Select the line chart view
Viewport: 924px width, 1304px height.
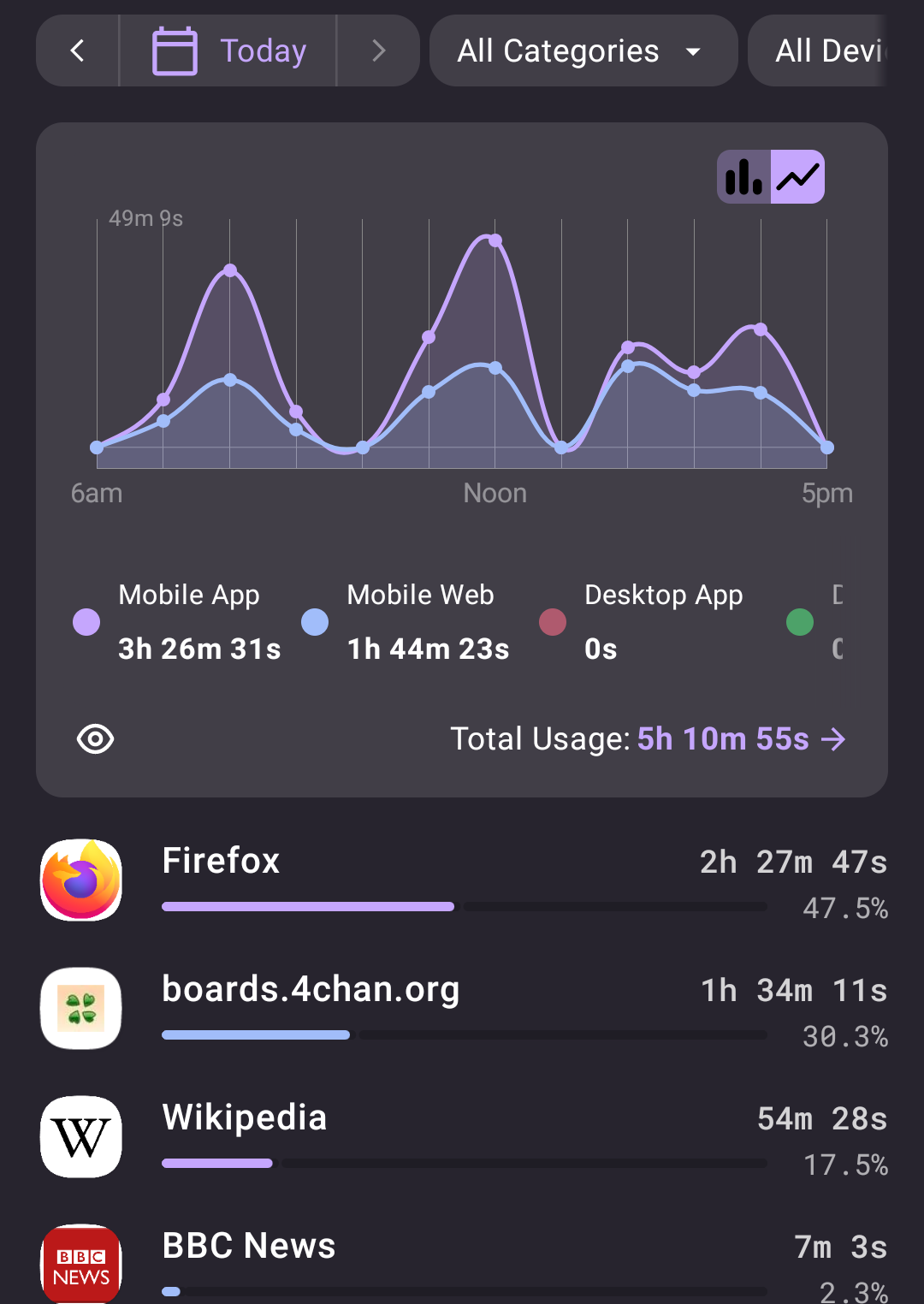tap(797, 177)
